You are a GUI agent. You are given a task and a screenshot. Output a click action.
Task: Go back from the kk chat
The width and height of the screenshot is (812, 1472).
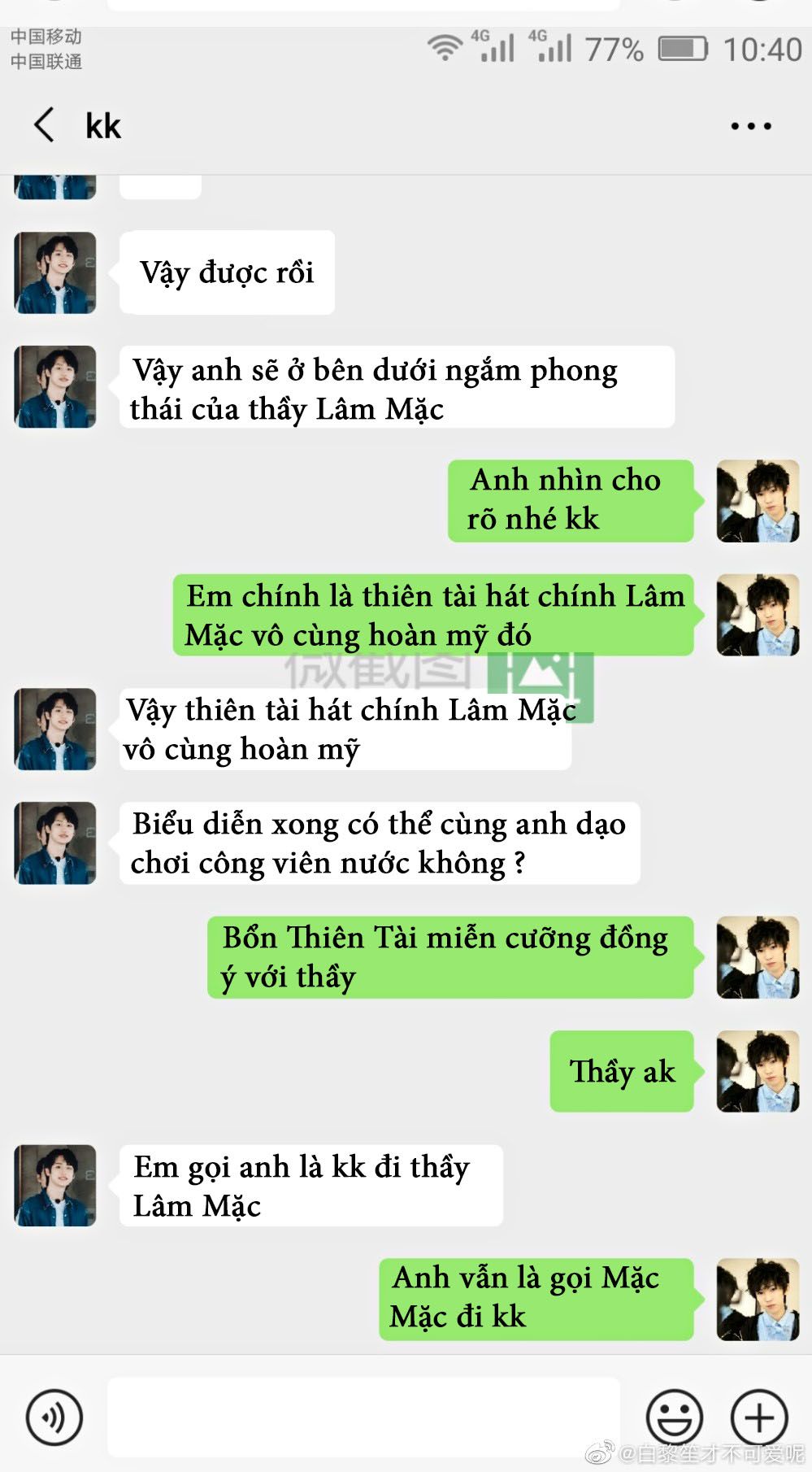pos(45,125)
